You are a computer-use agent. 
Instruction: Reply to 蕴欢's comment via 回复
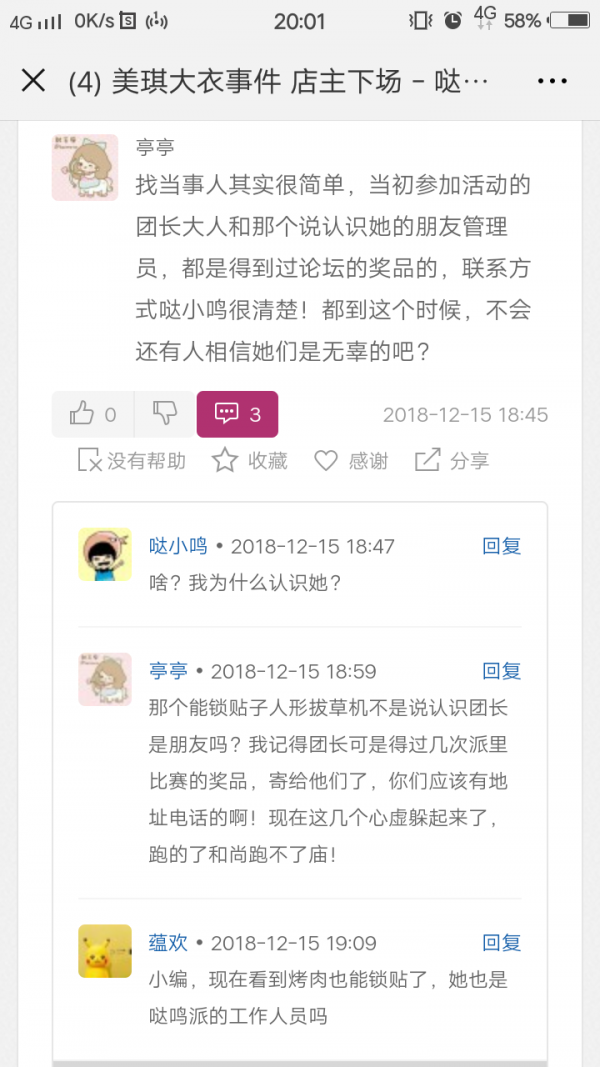coord(501,942)
